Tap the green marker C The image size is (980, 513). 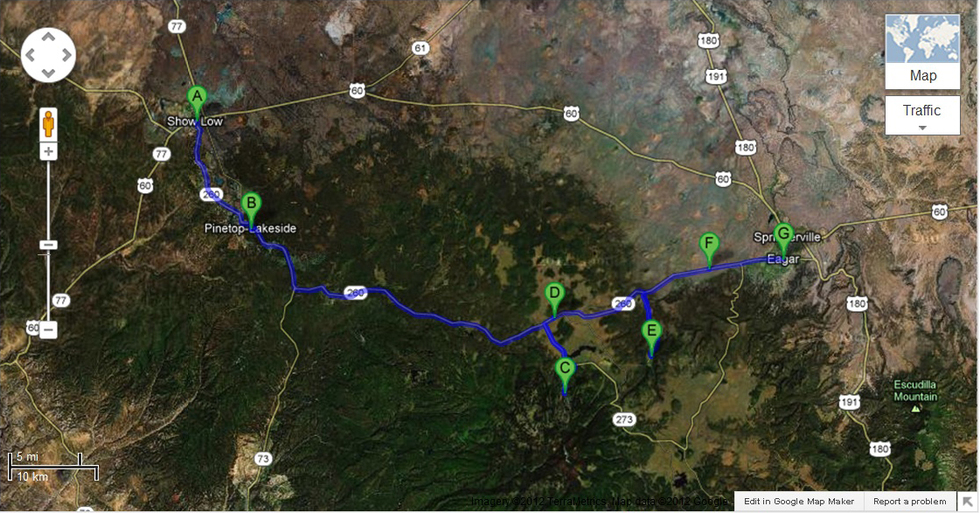pyautogui.click(x=565, y=370)
